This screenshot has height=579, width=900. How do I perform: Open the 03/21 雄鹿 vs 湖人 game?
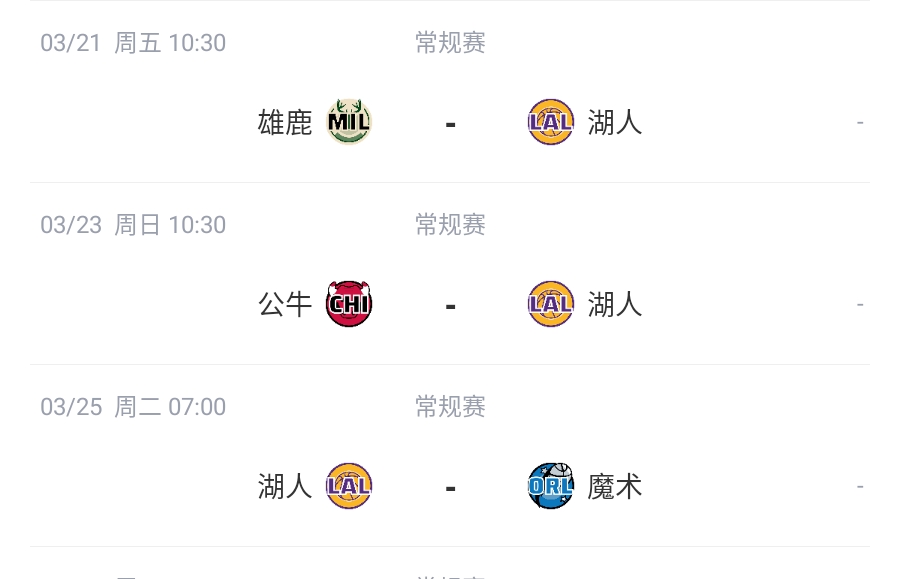pos(450,123)
